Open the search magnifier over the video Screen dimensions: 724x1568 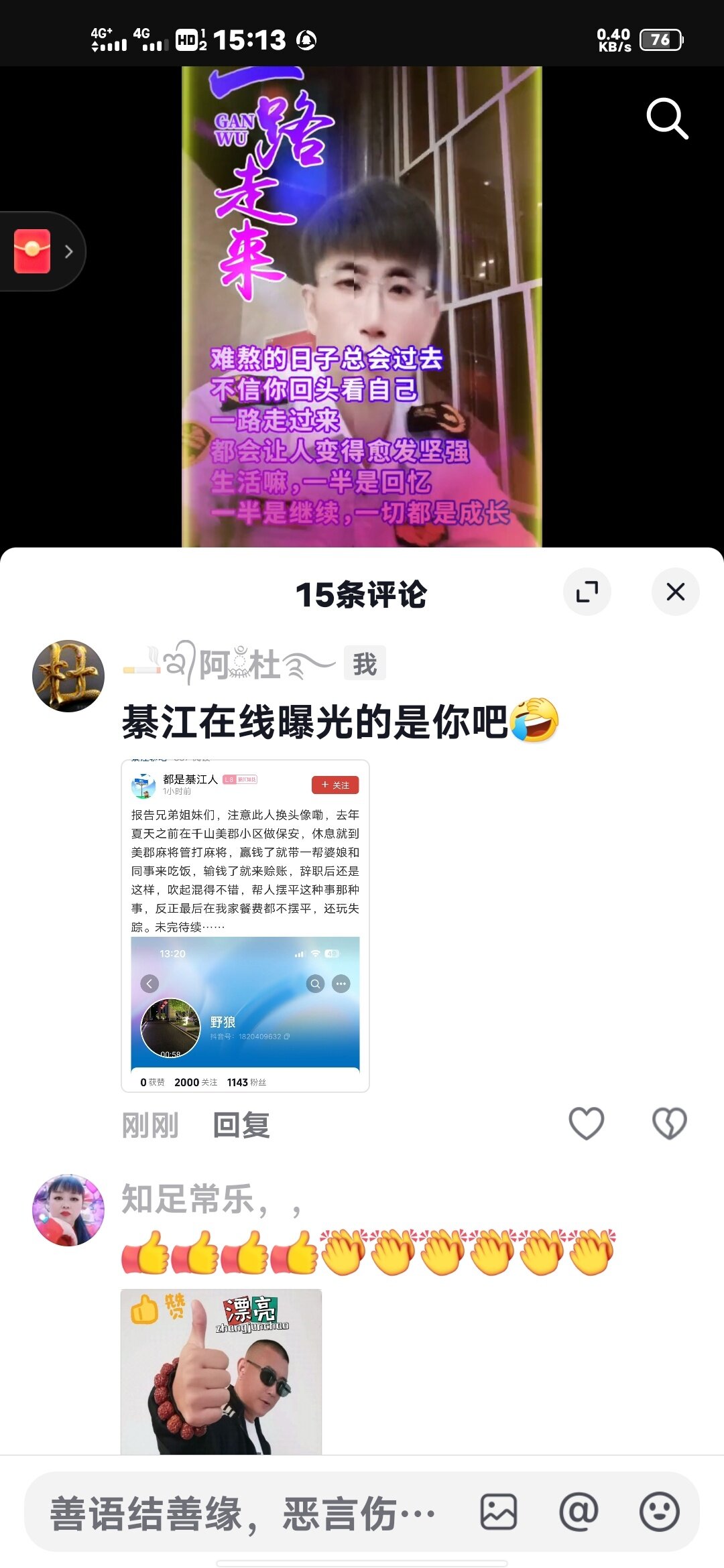(x=667, y=119)
